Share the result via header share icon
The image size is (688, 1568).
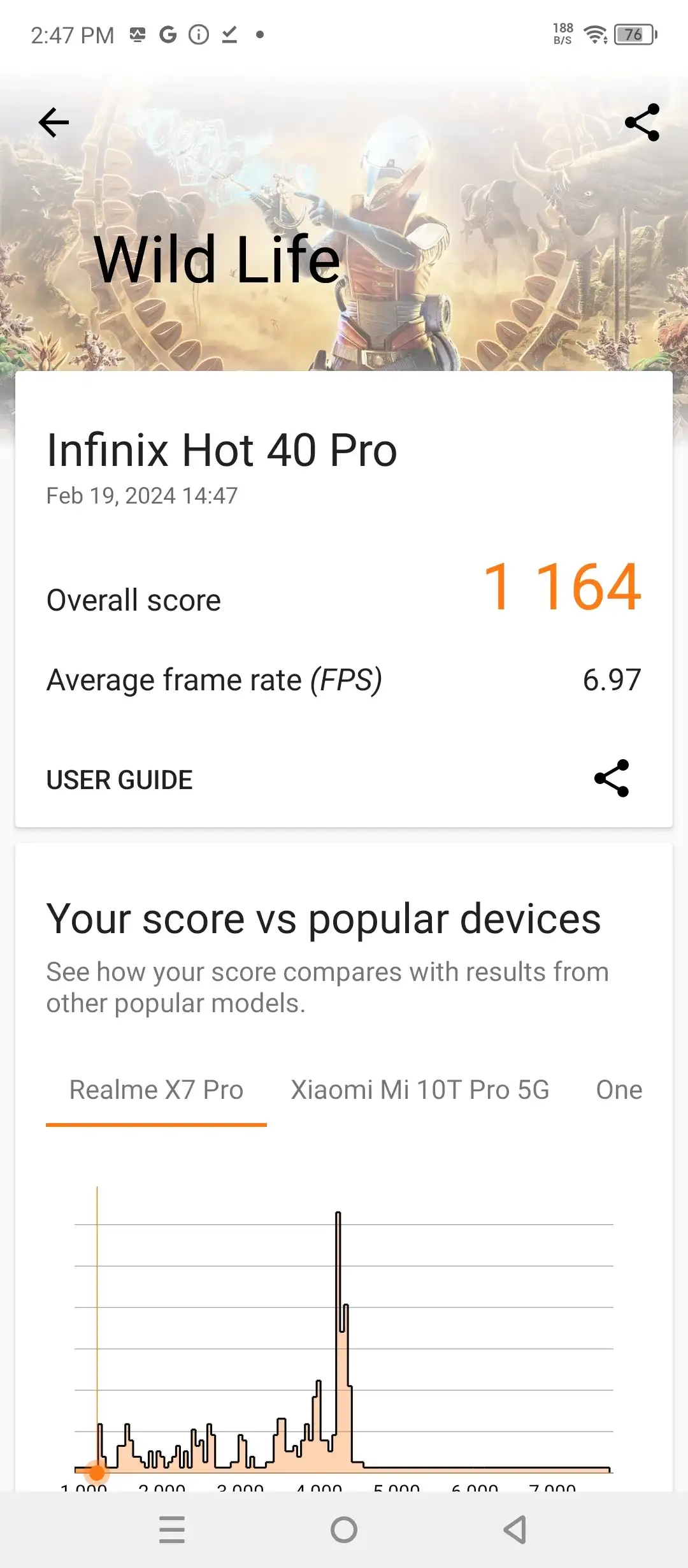tap(642, 122)
